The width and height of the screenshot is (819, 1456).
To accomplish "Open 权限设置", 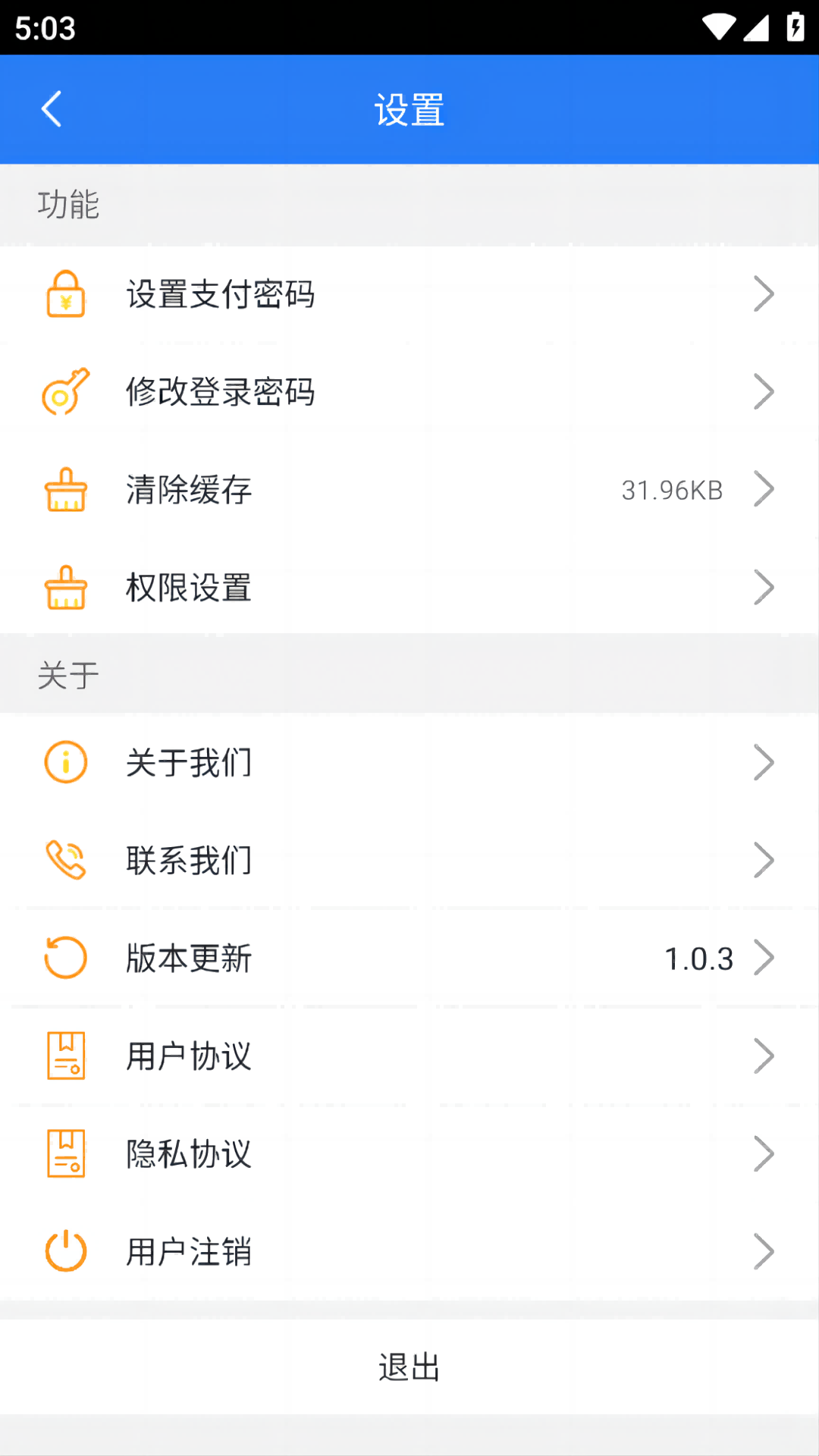I will pos(409,588).
